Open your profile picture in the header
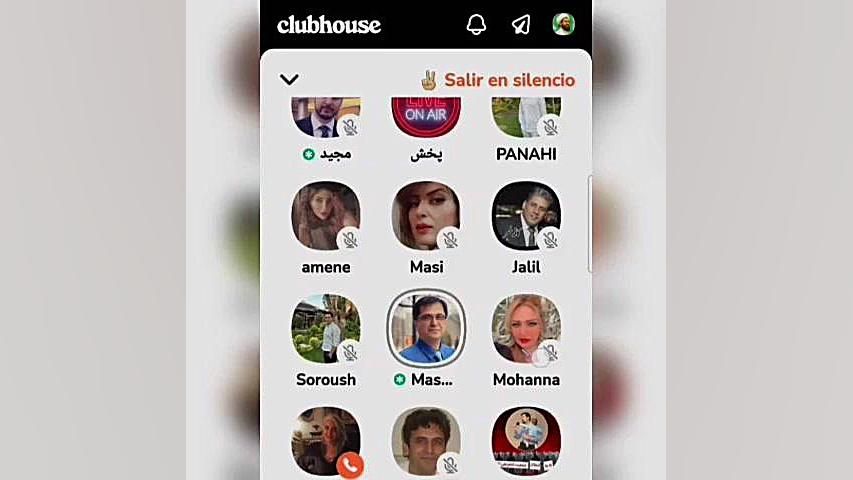853x480 pixels. tap(564, 24)
